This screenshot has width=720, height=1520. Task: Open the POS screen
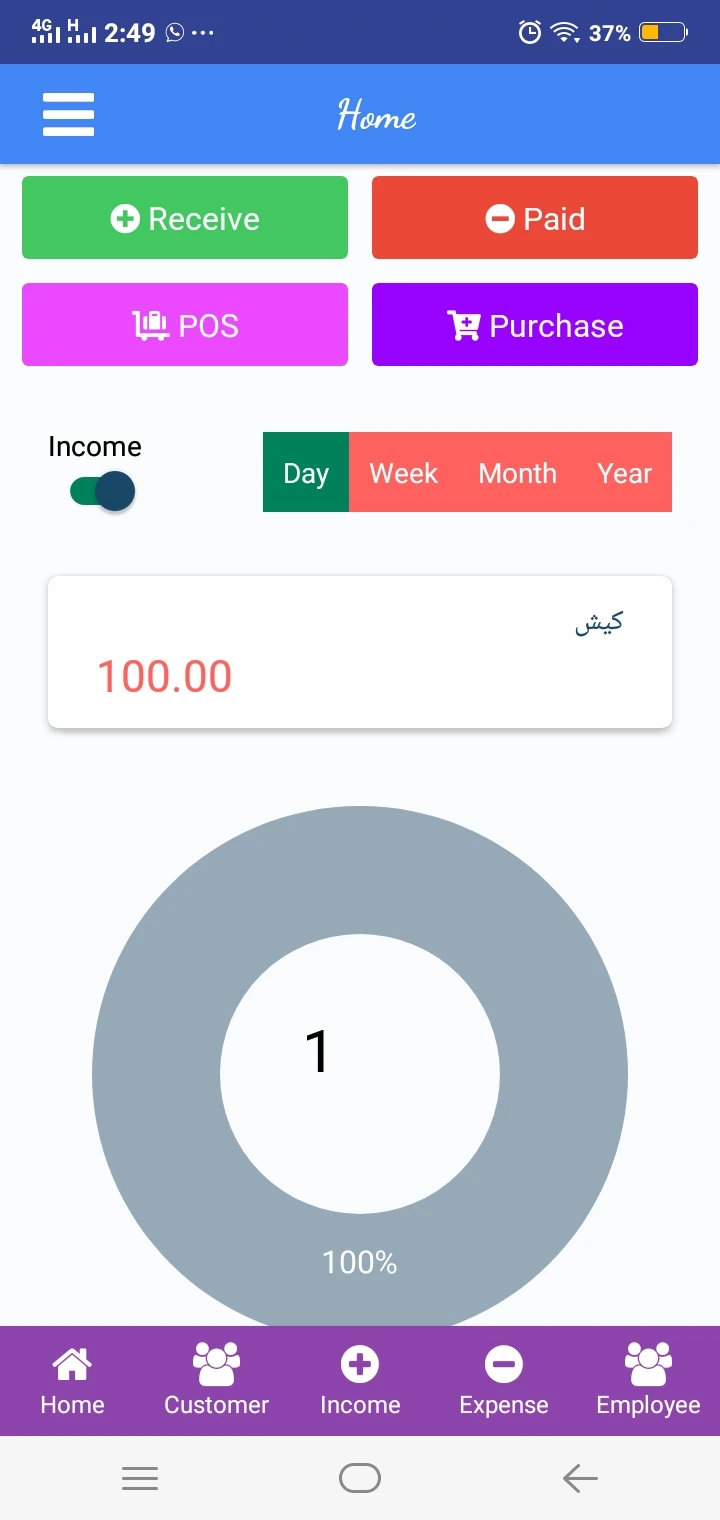tap(185, 325)
